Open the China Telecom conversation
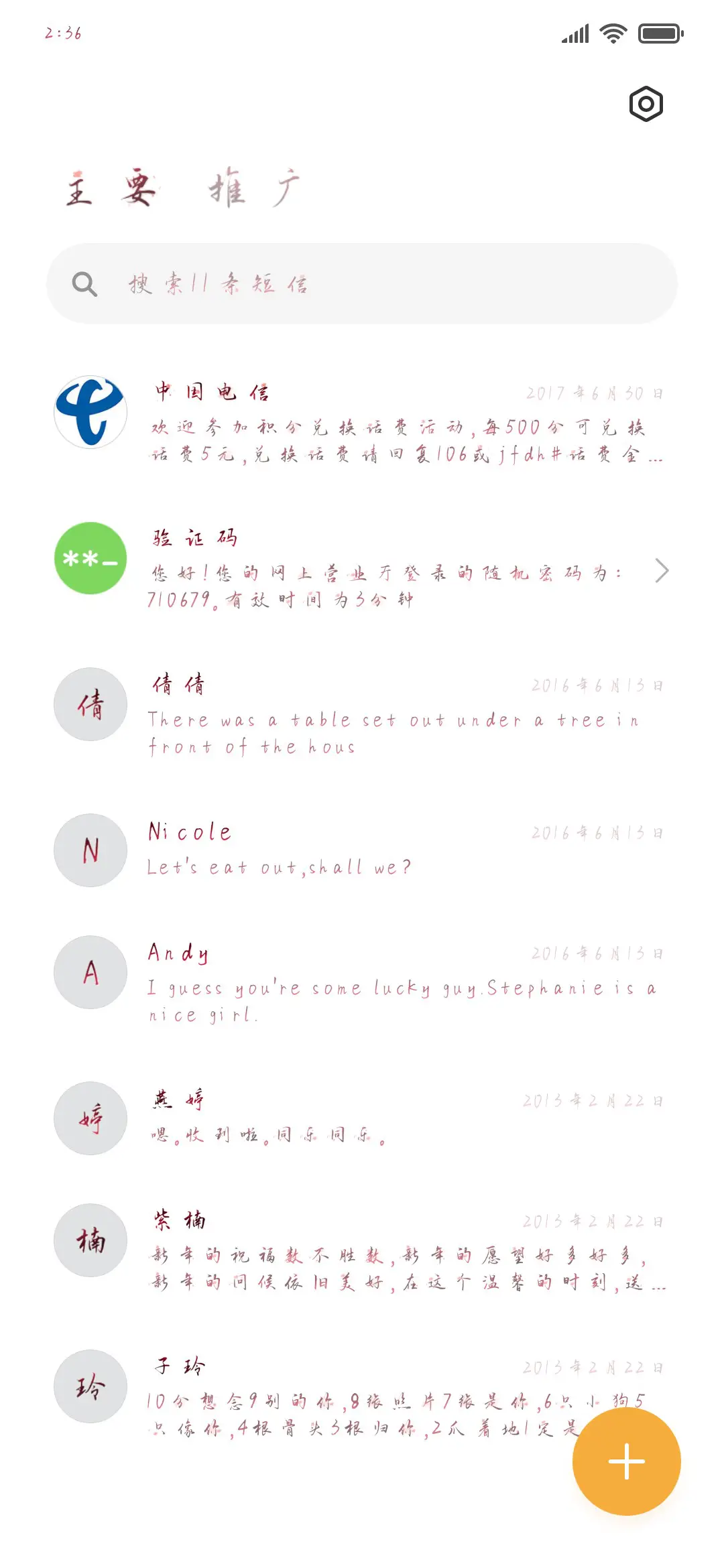 369,422
